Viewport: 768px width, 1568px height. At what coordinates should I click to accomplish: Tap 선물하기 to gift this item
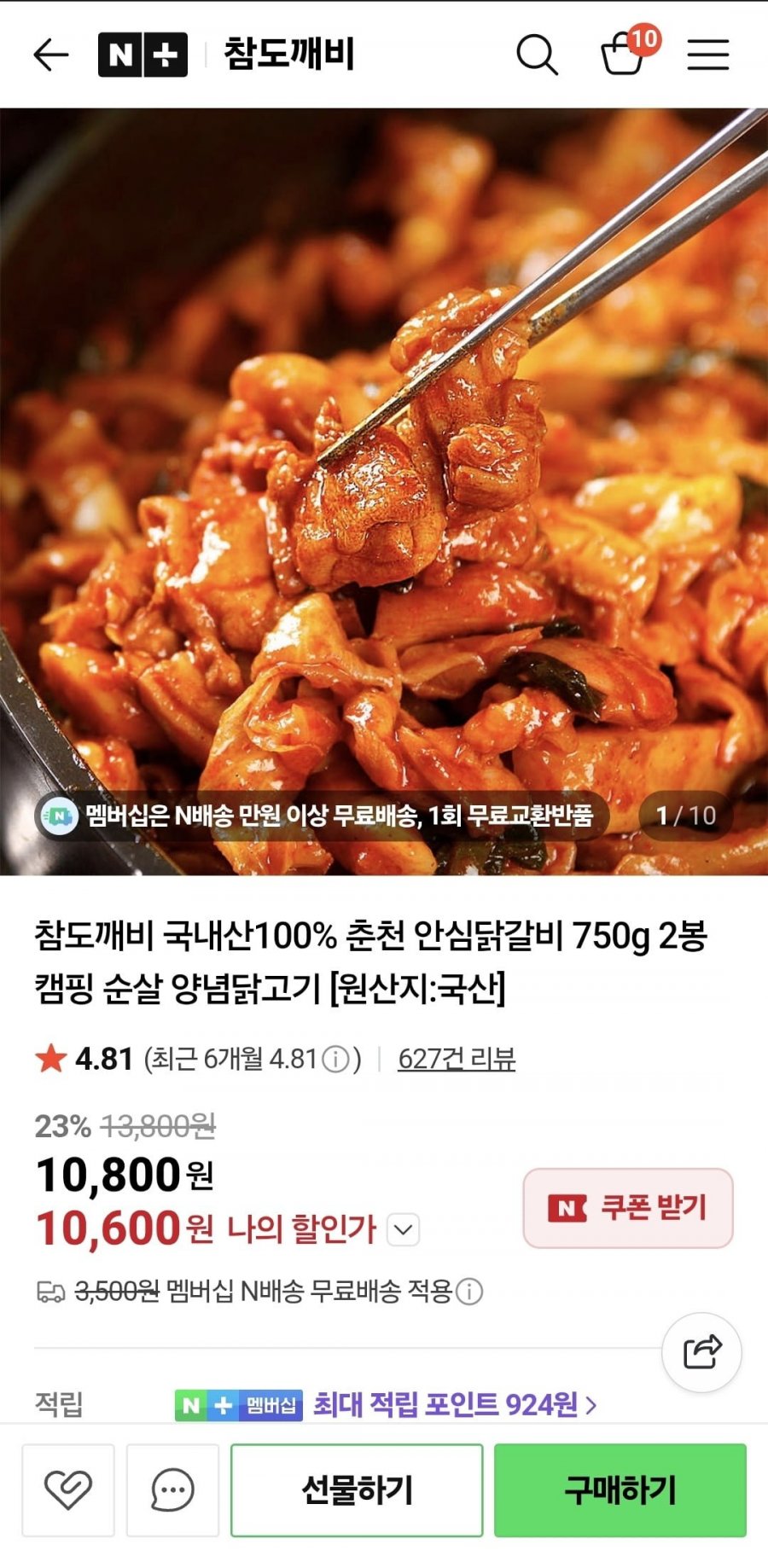point(357,1490)
